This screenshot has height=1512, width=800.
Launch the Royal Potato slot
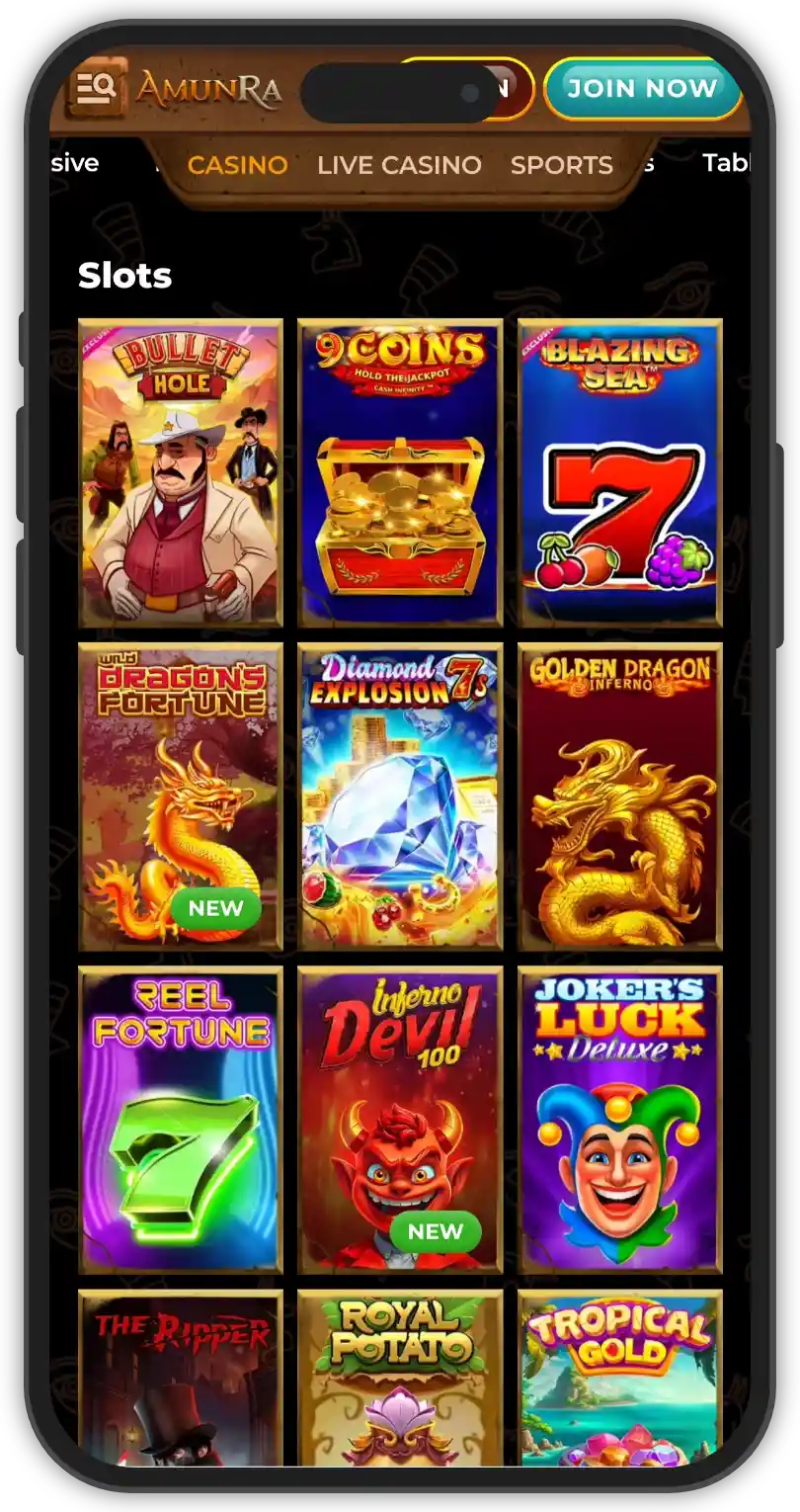tap(400, 1379)
